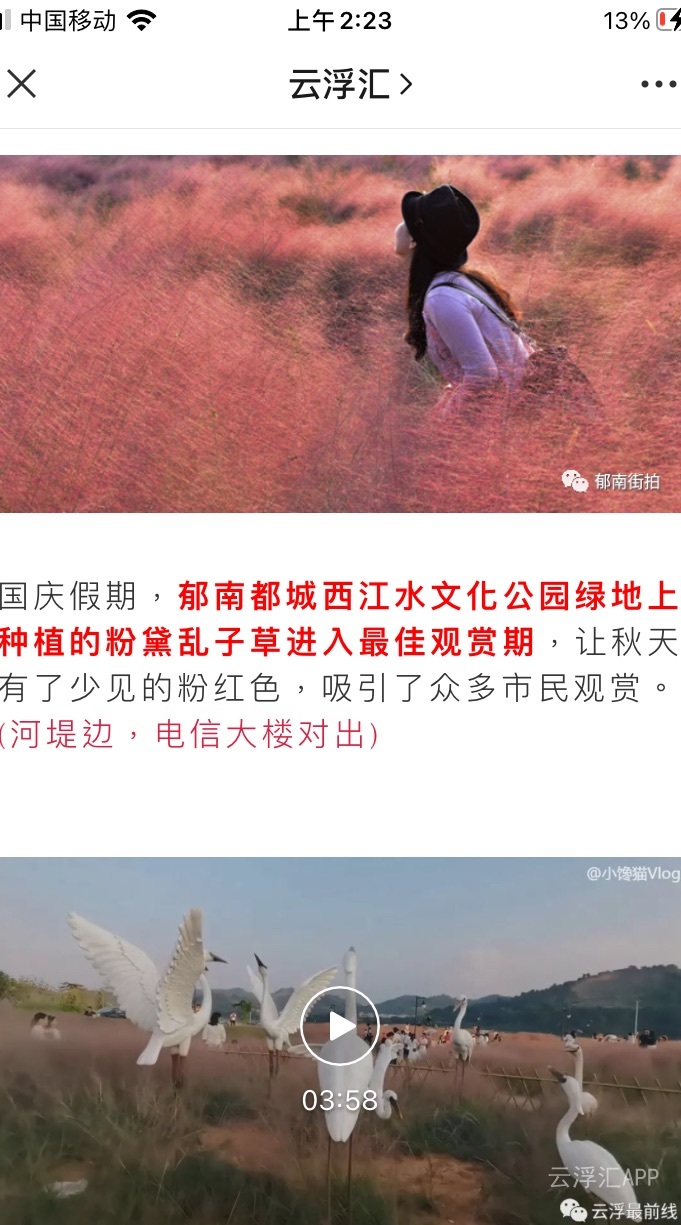Screen dimensions: 681x1225
Task: Close the article page
Action: 22,84
